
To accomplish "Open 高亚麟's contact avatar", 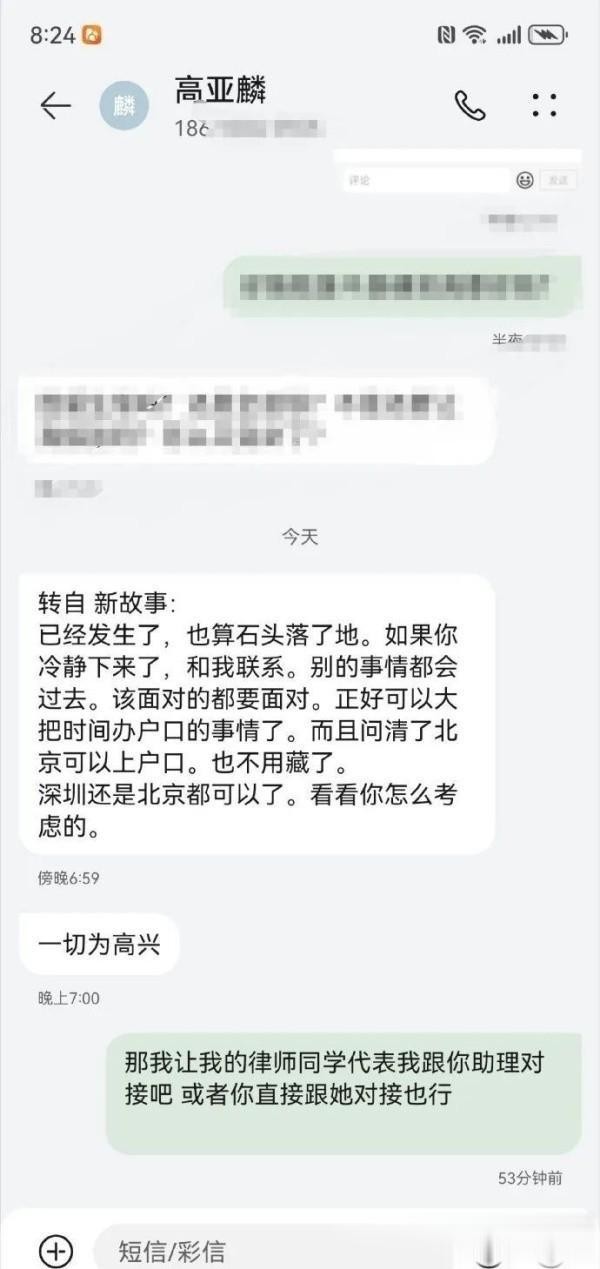I will 124,106.
